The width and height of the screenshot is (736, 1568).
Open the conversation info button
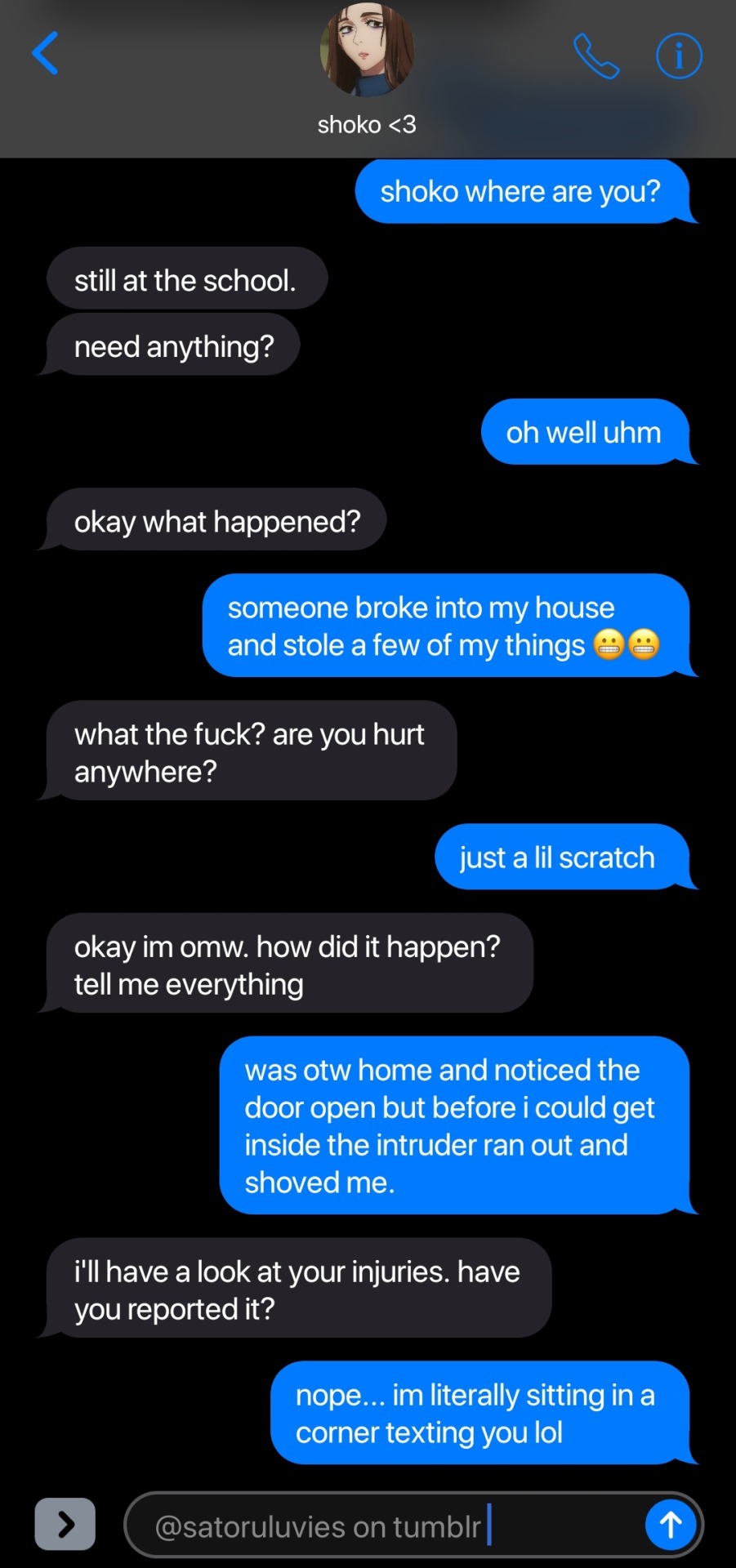pos(679,56)
